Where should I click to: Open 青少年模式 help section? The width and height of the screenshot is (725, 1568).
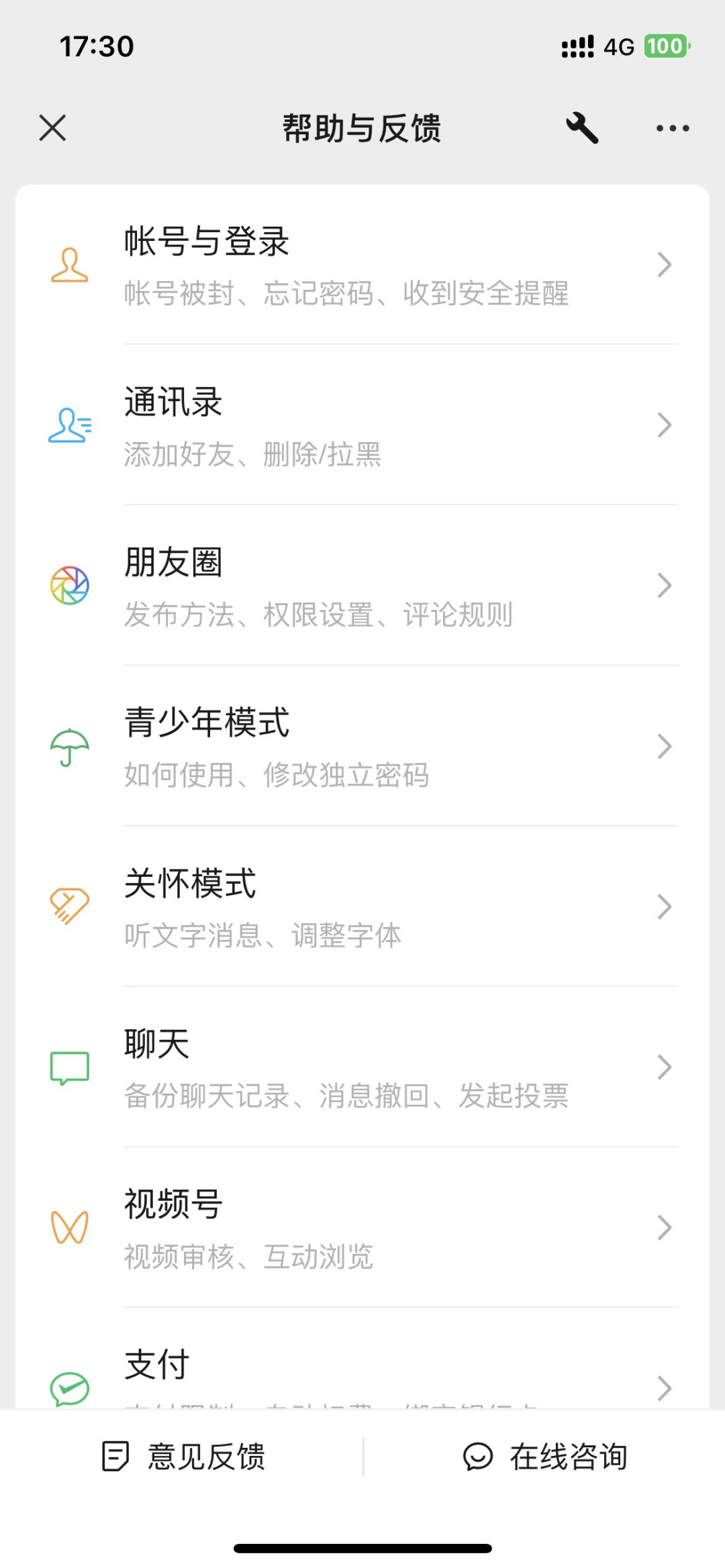point(362,746)
